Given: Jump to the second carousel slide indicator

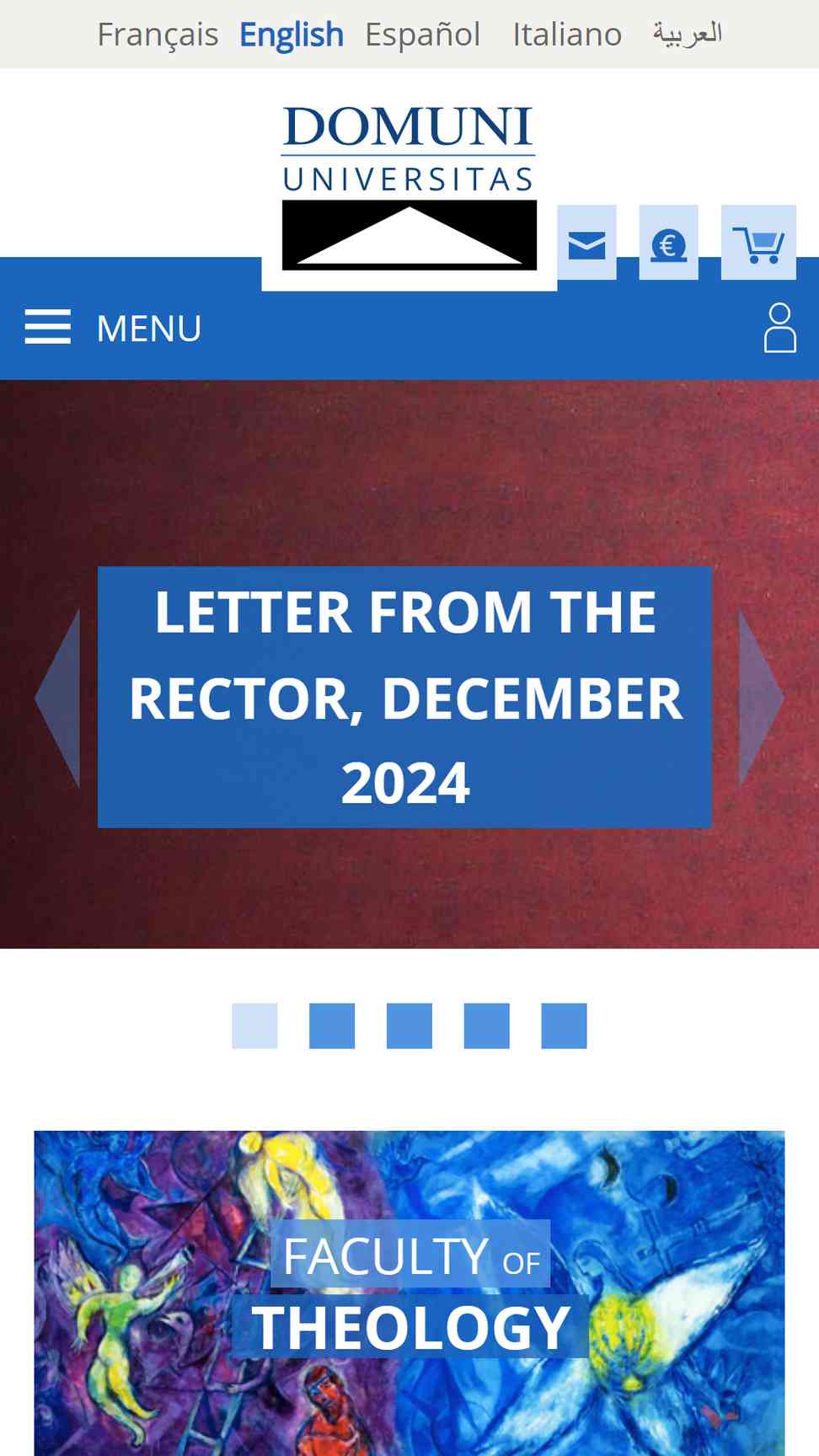Looking at the screenshot, I should [x=332, y=1025].
